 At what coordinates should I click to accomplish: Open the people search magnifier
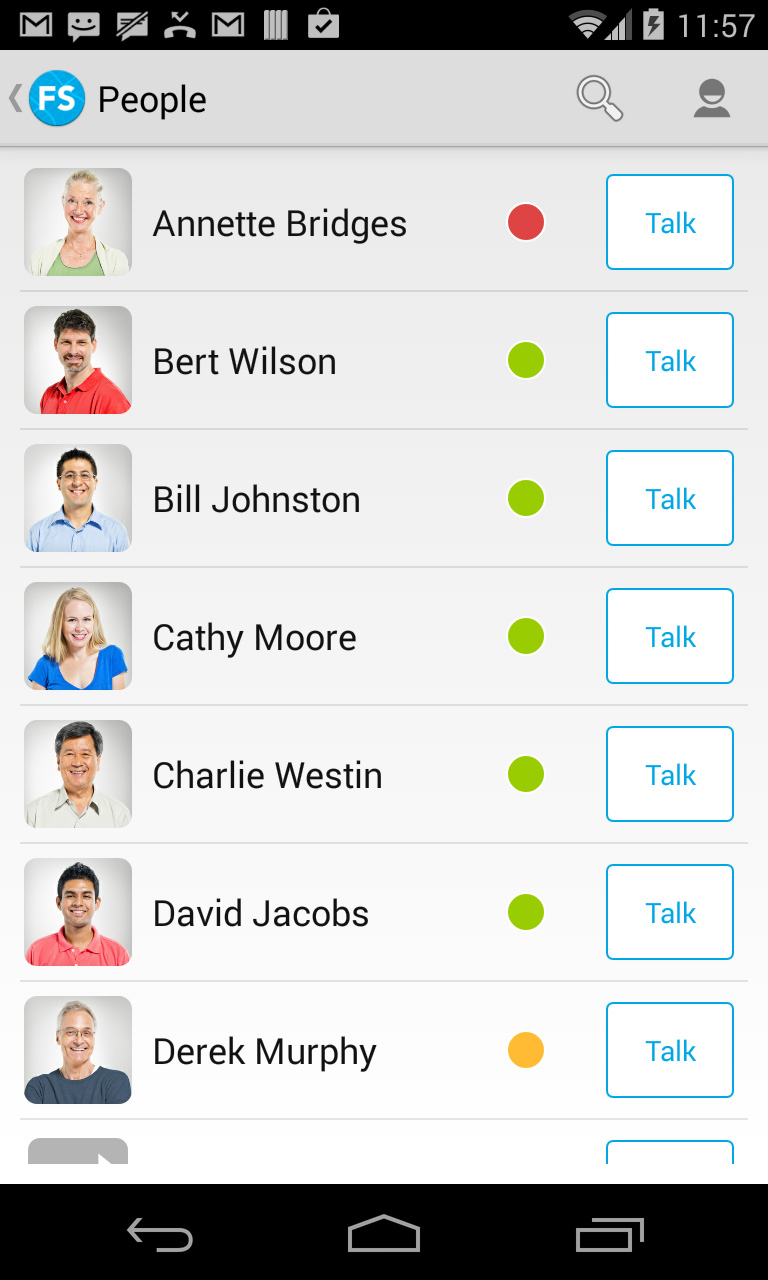coord(600,99)
